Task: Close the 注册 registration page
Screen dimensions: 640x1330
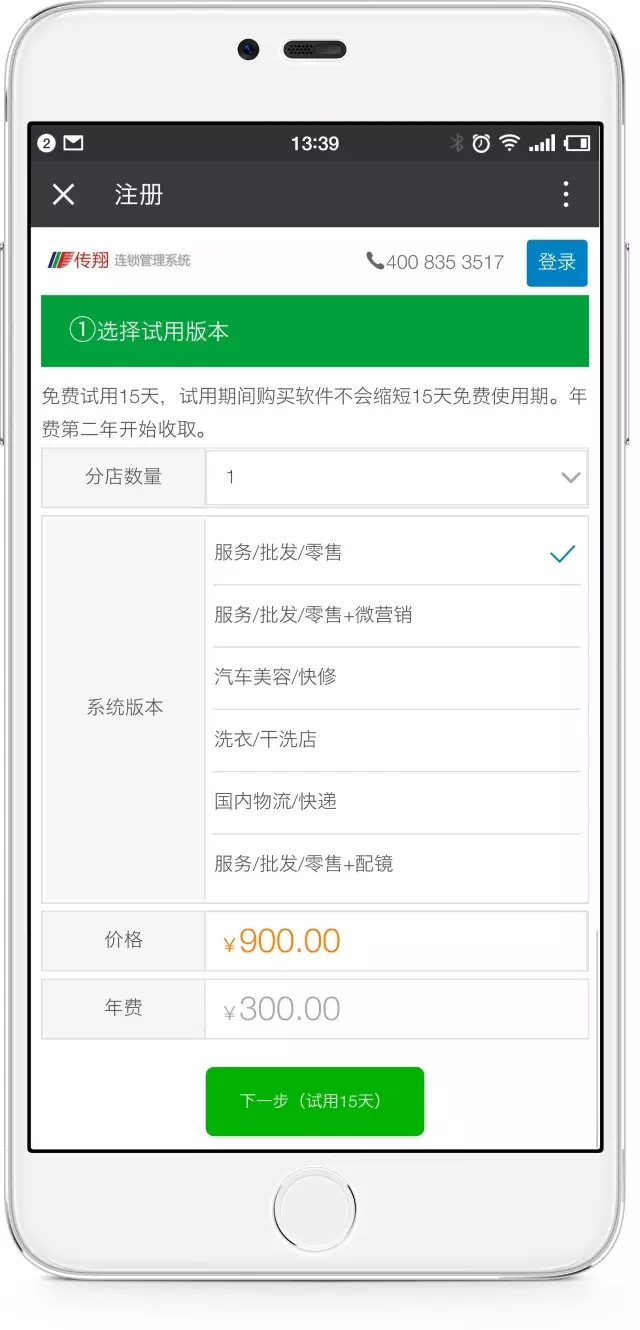Action: pyautogui.click(x=63, y=195)
